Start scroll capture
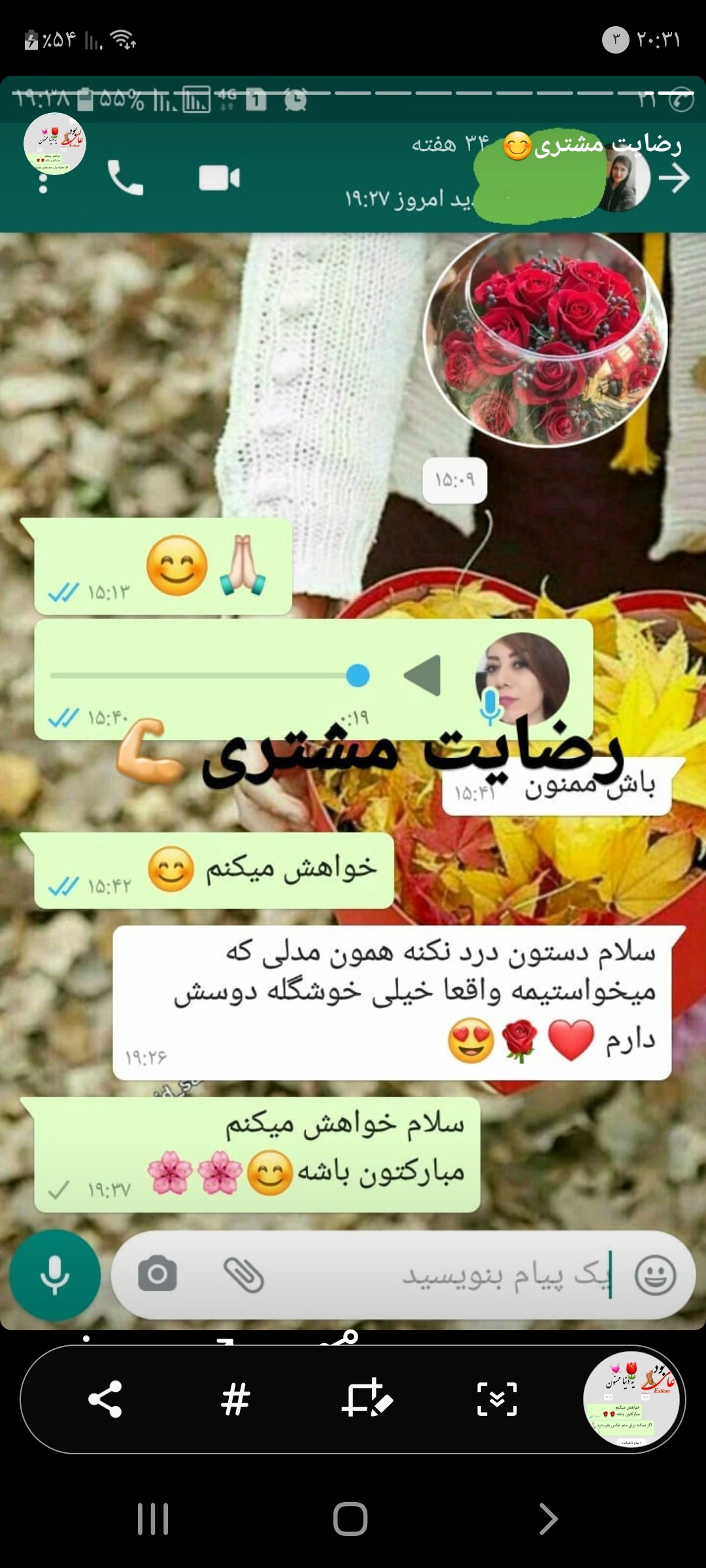The height and width of the screenshot is (1568, 706). [497, 1399]
